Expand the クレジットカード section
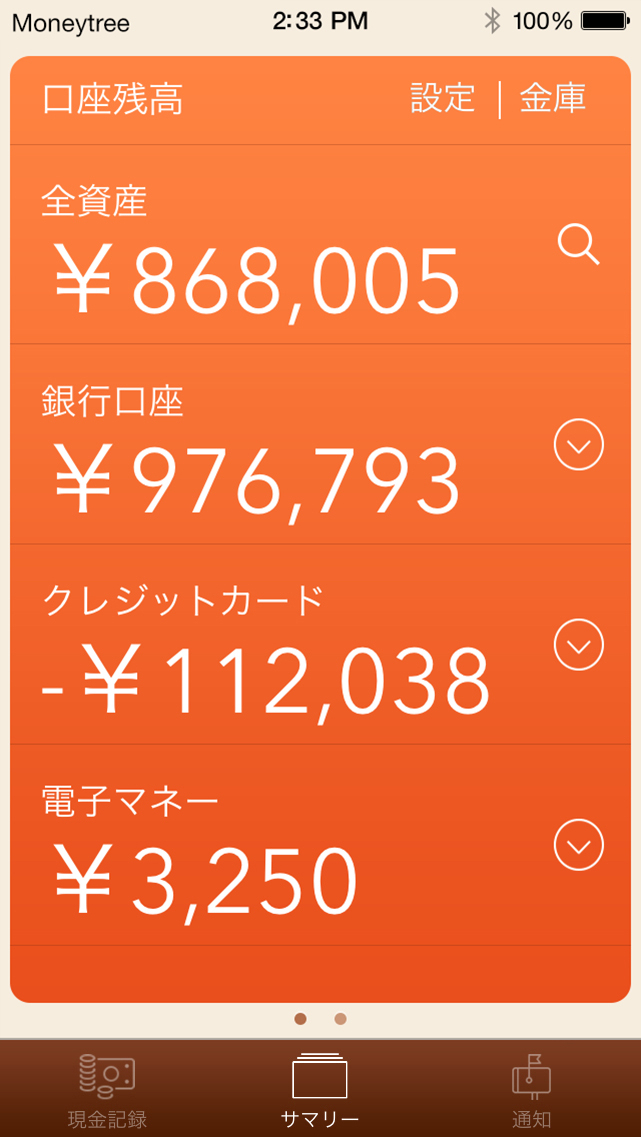The image size is (641, 1137). (579, 645)
